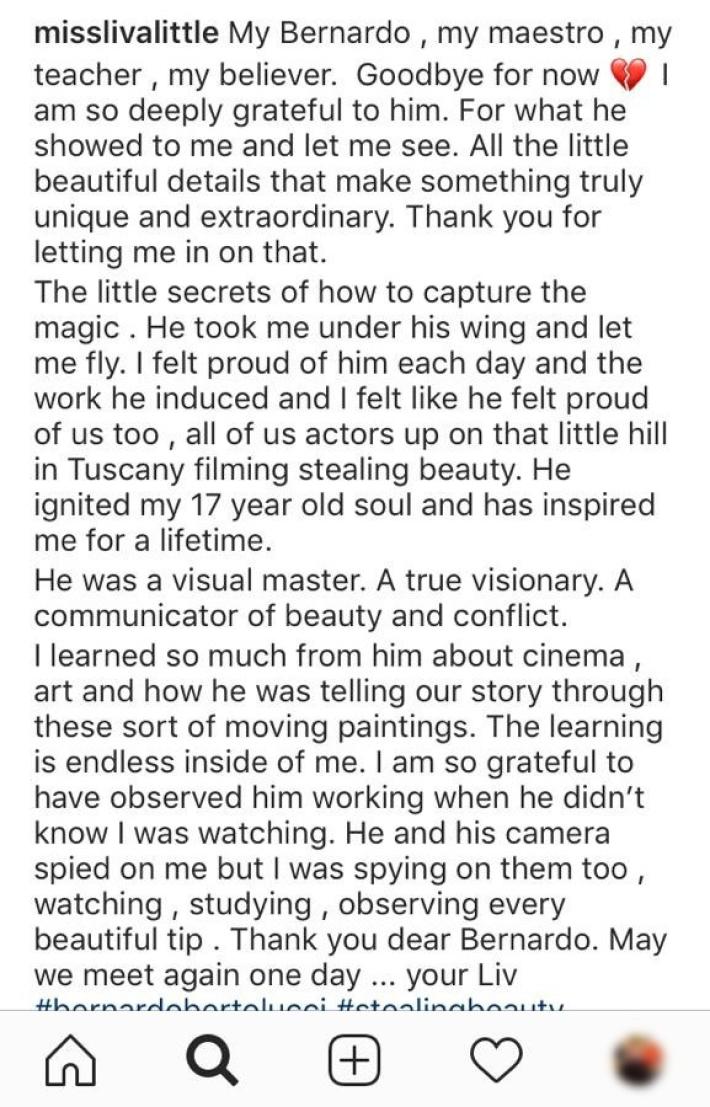Open the search and explore tab

click(213, 1060)
